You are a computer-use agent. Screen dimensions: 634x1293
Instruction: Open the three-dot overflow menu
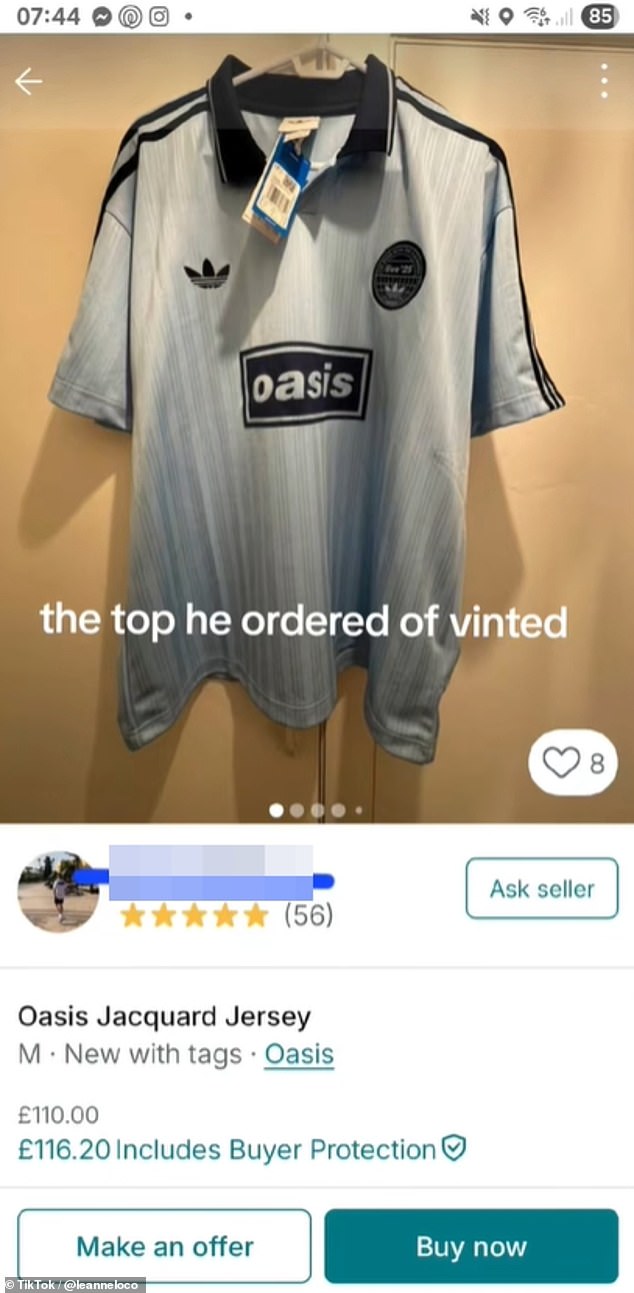(604, 81)
